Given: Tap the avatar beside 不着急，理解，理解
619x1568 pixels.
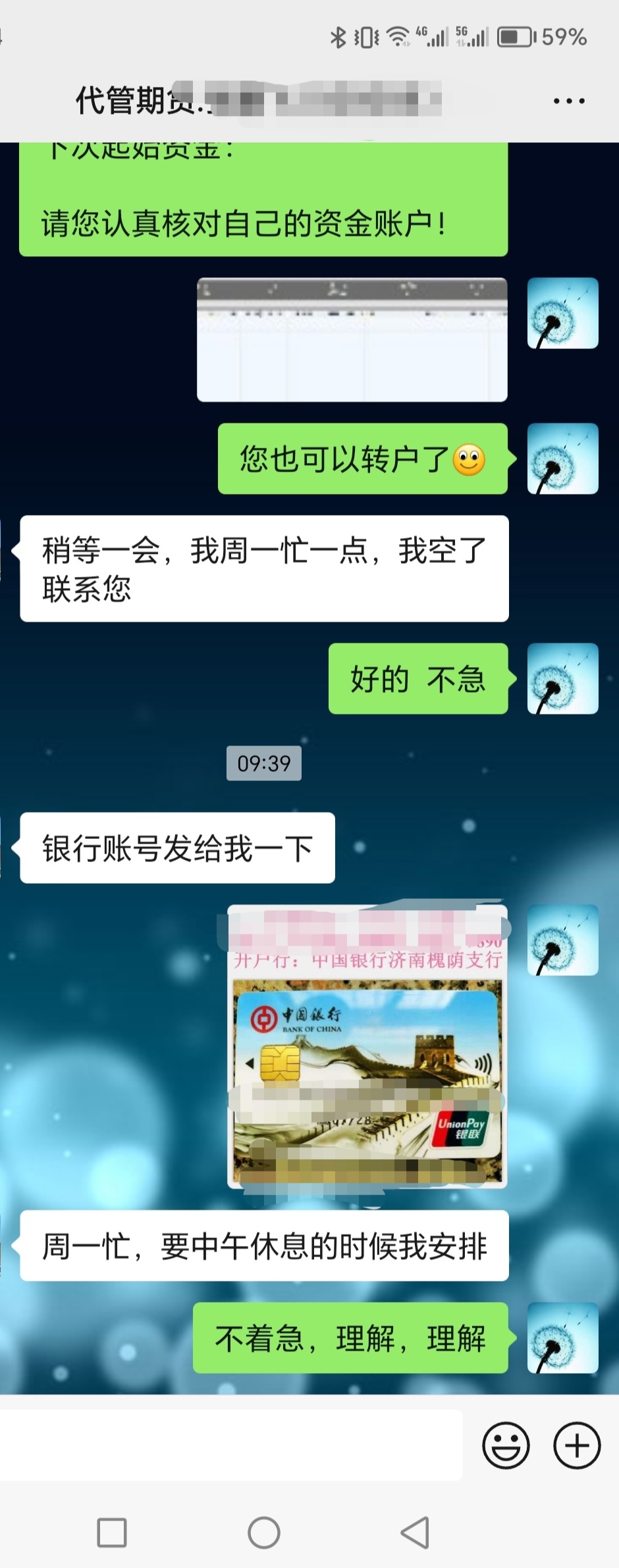Looking at the screenshot, I should [x=562, y=1338].
